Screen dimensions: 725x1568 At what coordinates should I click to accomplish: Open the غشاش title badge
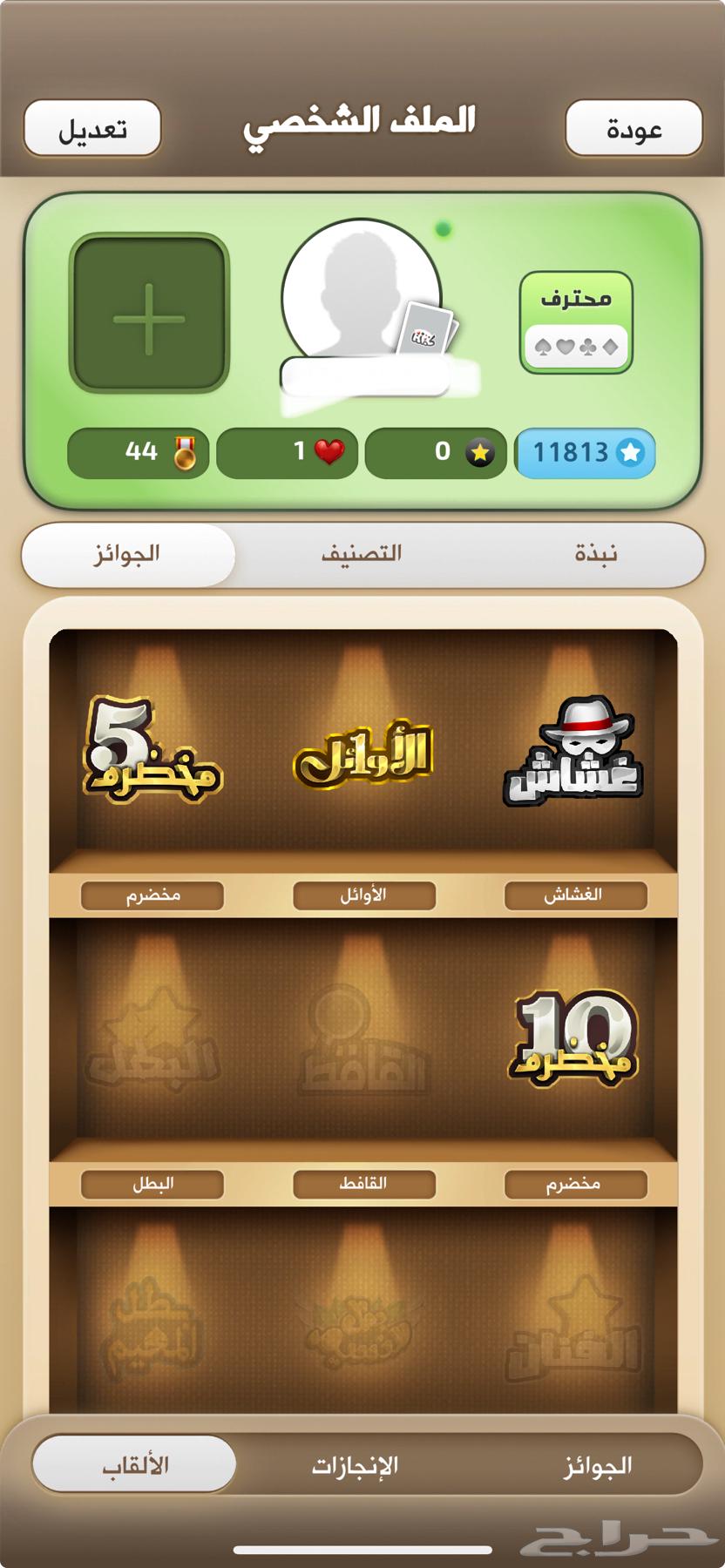pos(573,753)
